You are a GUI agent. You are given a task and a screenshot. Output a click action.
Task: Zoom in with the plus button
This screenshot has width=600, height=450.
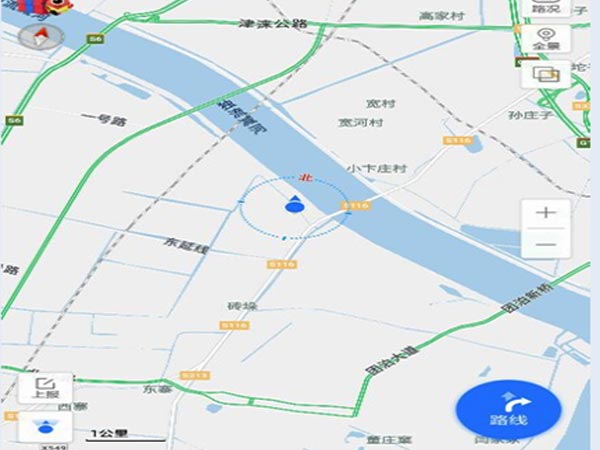pyautogui.click(x=546, y=213)
